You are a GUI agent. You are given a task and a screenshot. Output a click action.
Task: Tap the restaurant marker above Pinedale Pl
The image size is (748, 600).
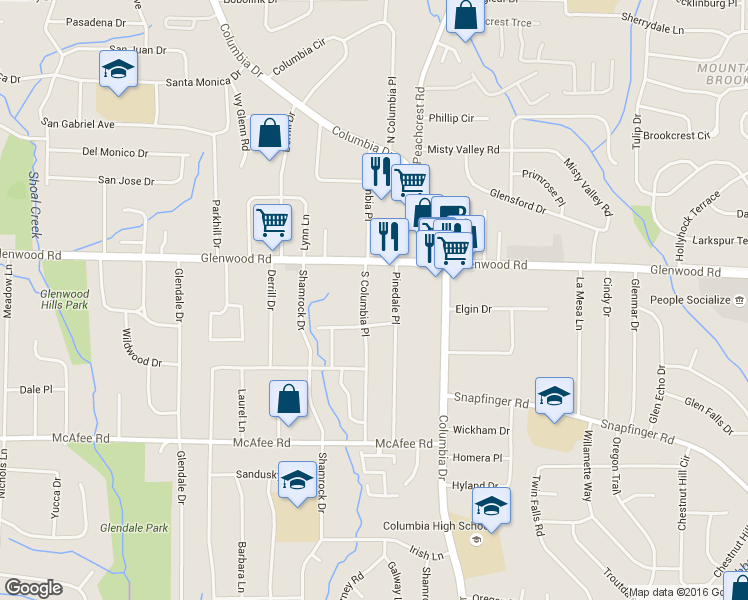click(387, 235)
